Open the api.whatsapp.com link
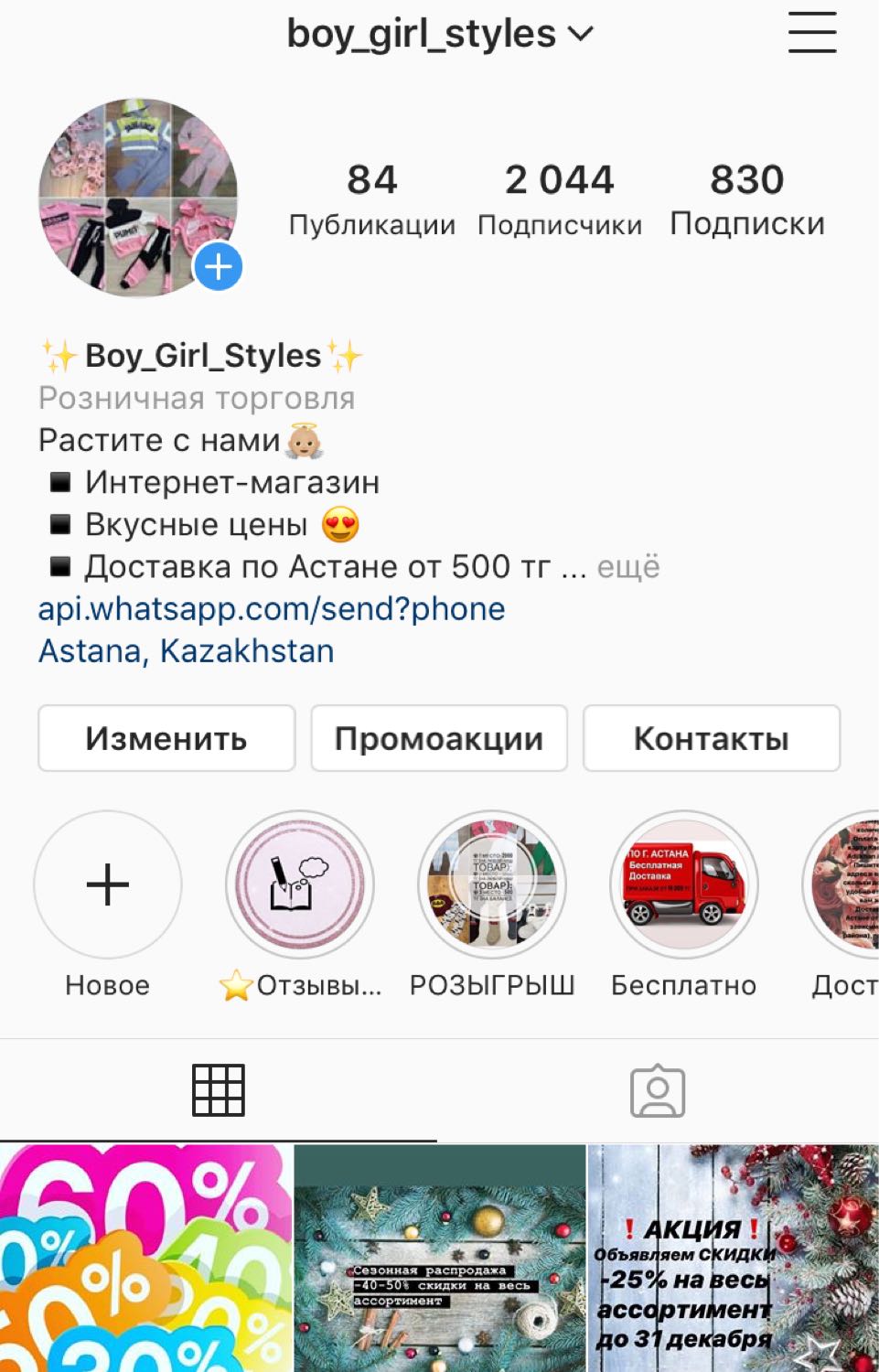Viewport: 879px width, 1372px height. pyautogui.click(x=272, y=609)
